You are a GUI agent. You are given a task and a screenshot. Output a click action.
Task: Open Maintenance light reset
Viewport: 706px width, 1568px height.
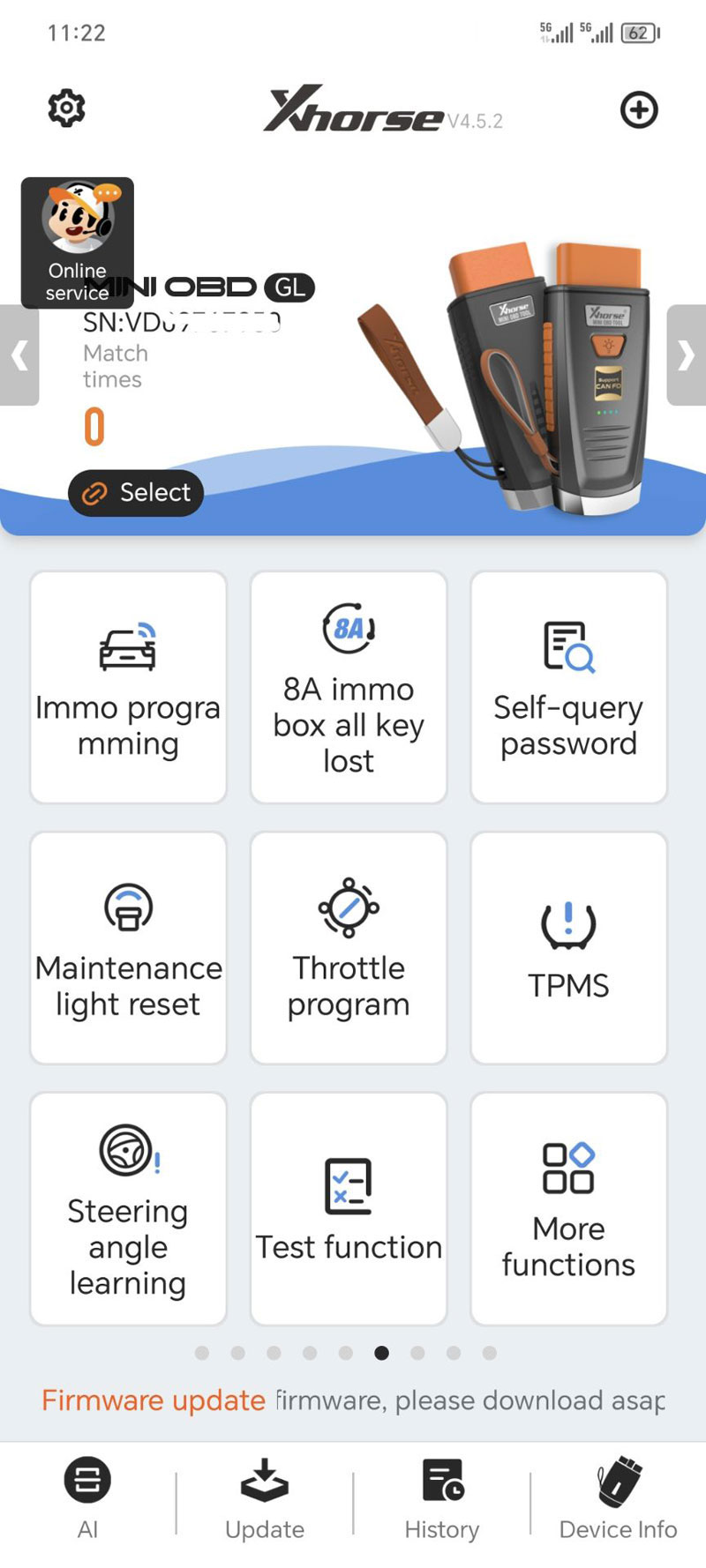[x=128, y=948]
